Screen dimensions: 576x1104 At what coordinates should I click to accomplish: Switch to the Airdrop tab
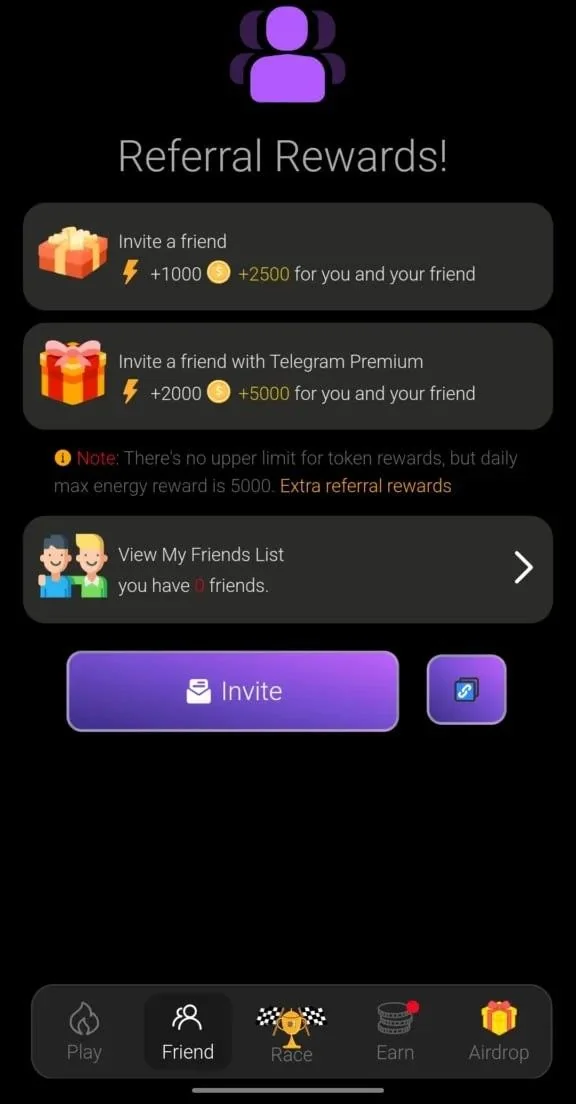[499, 1031]
